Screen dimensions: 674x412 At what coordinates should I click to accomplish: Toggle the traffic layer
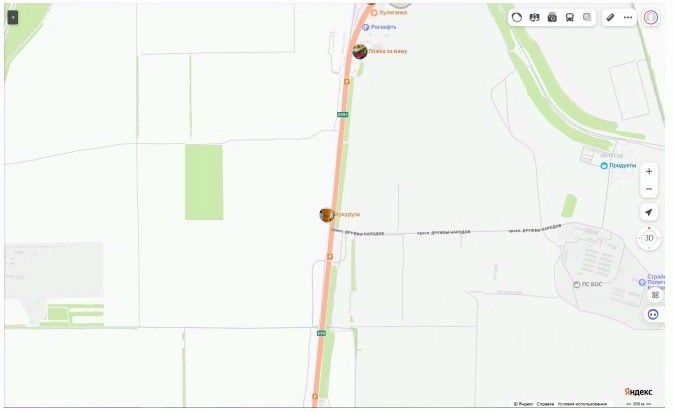[x=516, y=17]
